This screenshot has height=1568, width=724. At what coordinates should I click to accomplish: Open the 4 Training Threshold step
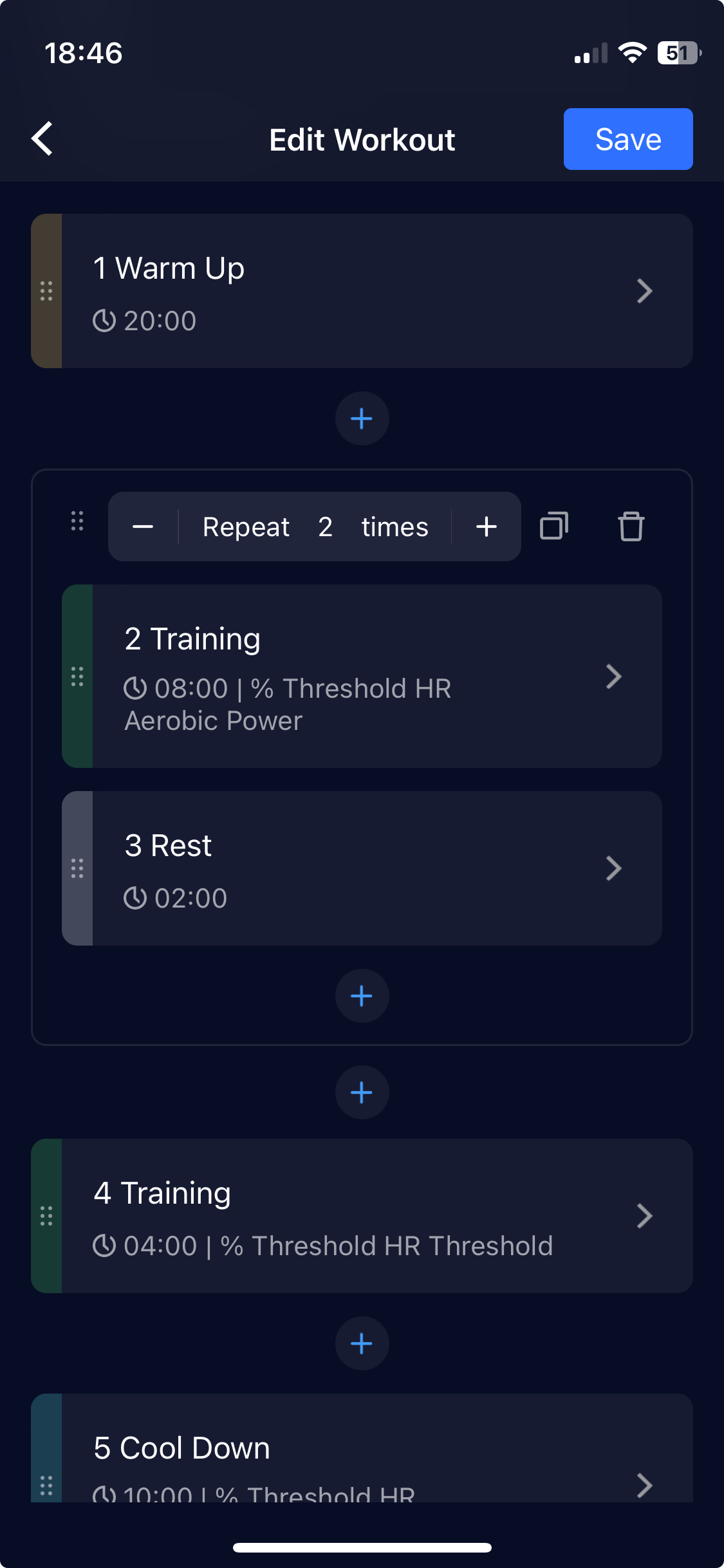362,1216
